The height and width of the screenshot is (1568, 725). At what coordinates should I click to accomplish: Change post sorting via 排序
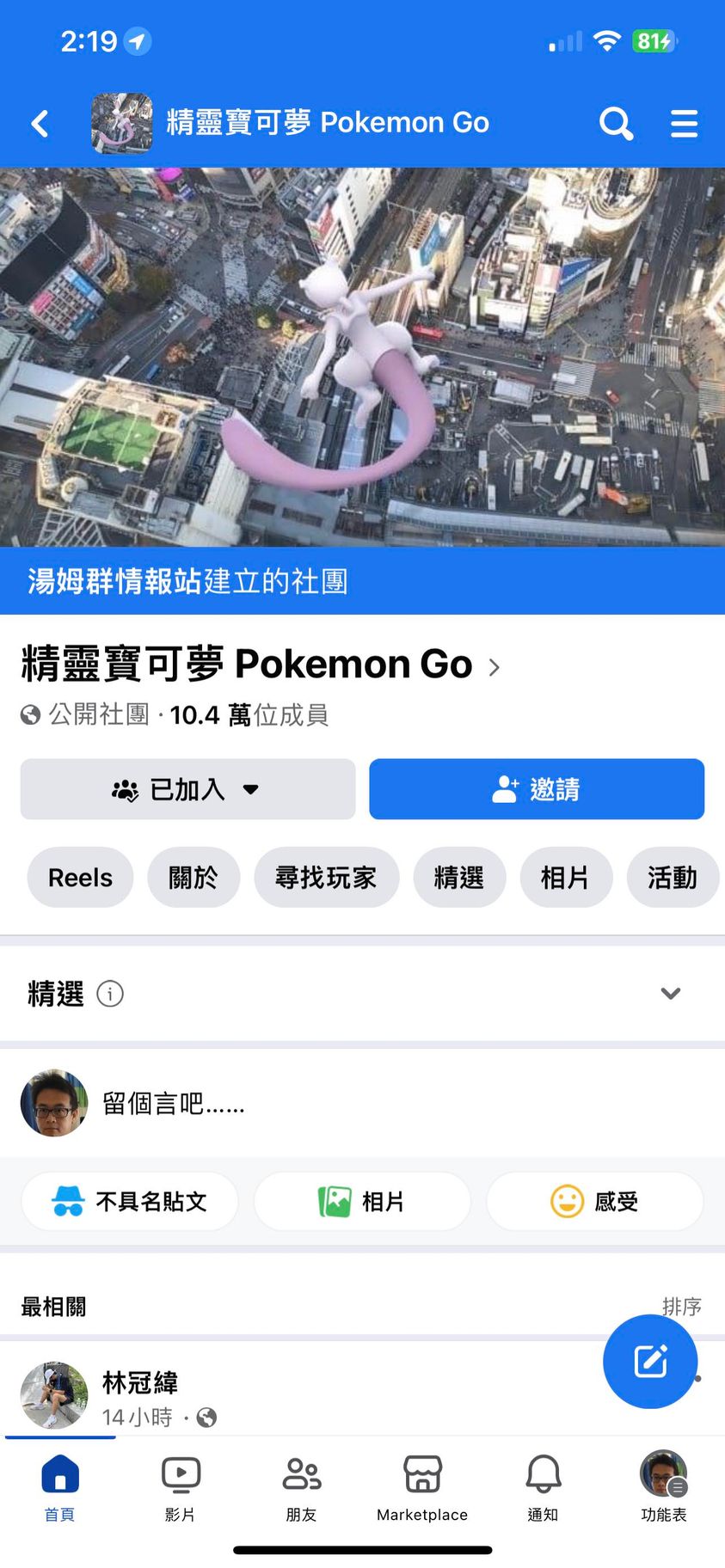tap(681, 1306)
